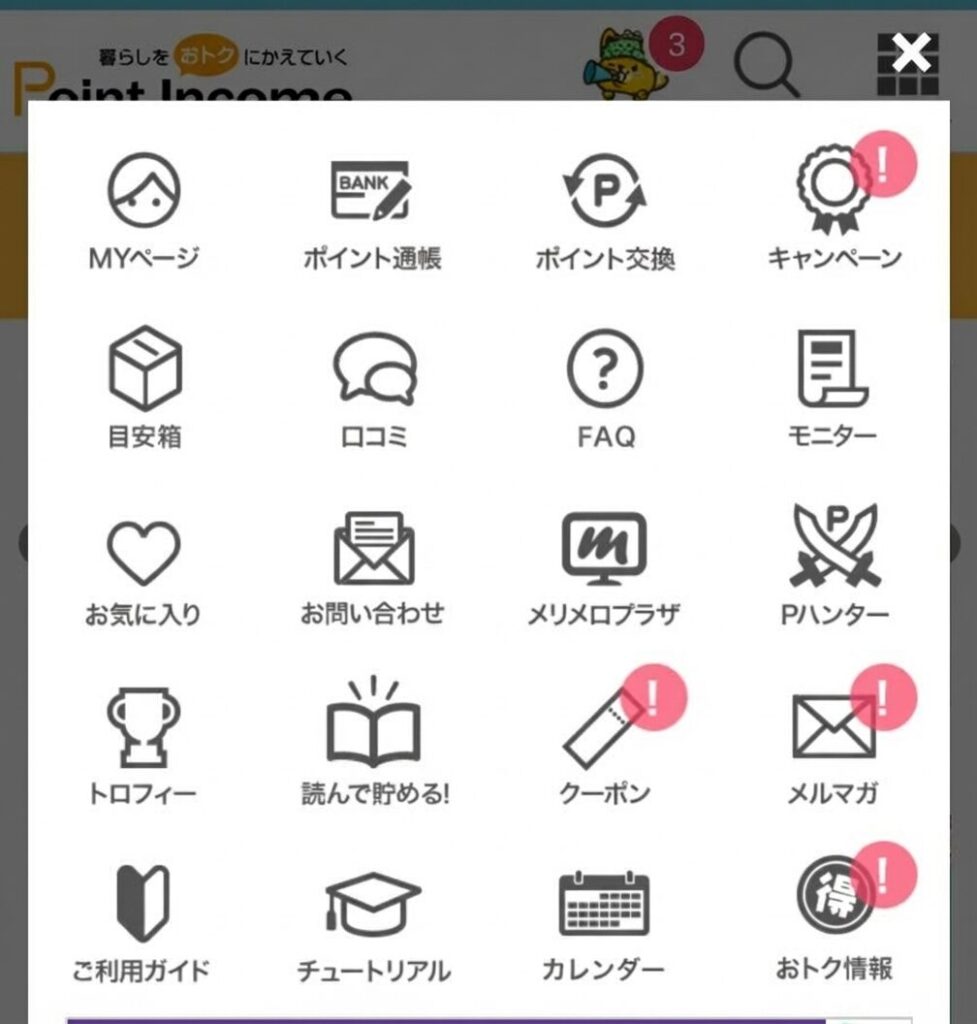The height and width of the screenshot is (1024, 977).
Task: Open キャンペーン page
Action: click(834, 212)
